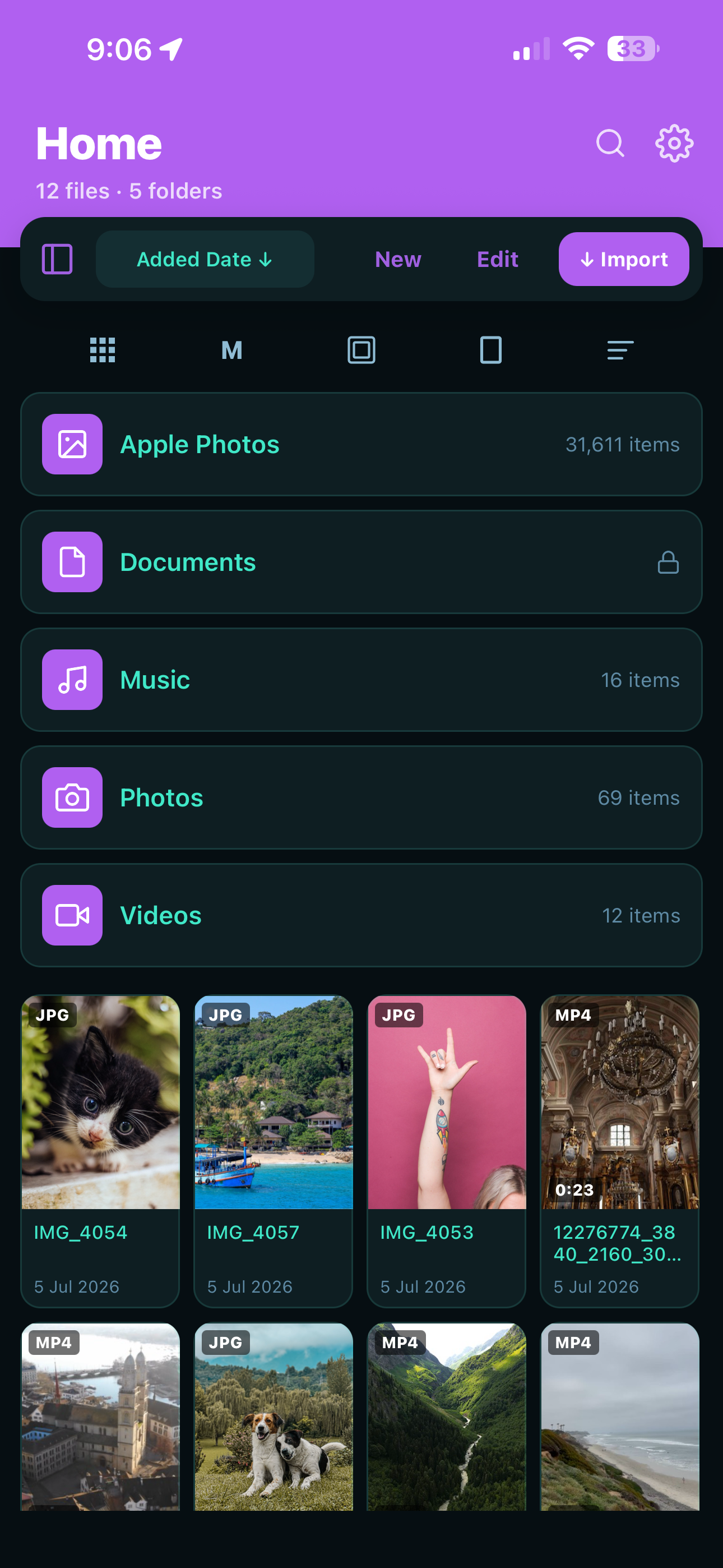Viewport: 723px width, 1568px height.
Task: Select the single page view
Action: pyautogui.click(x=491, y=350)
